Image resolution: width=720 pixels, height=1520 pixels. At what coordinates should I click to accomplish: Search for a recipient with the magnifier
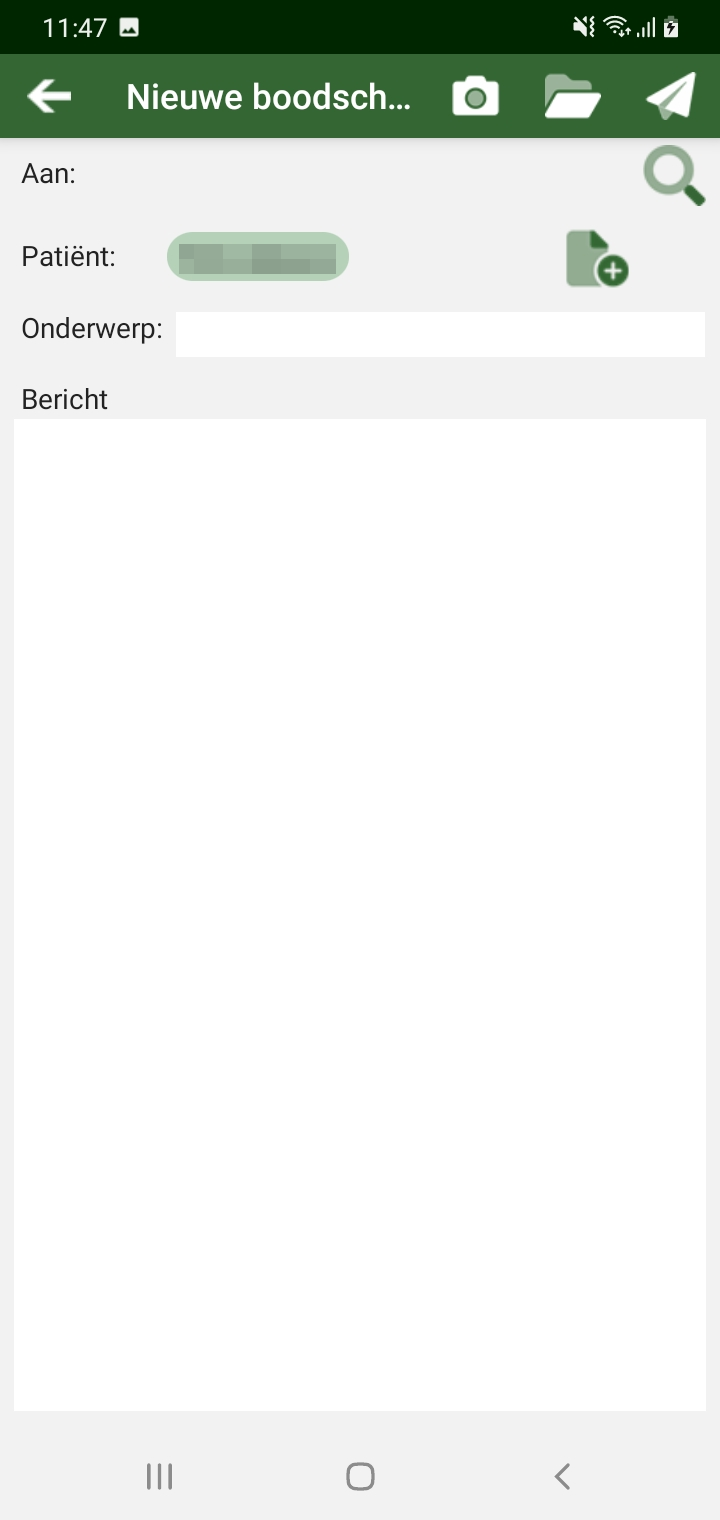673,176
